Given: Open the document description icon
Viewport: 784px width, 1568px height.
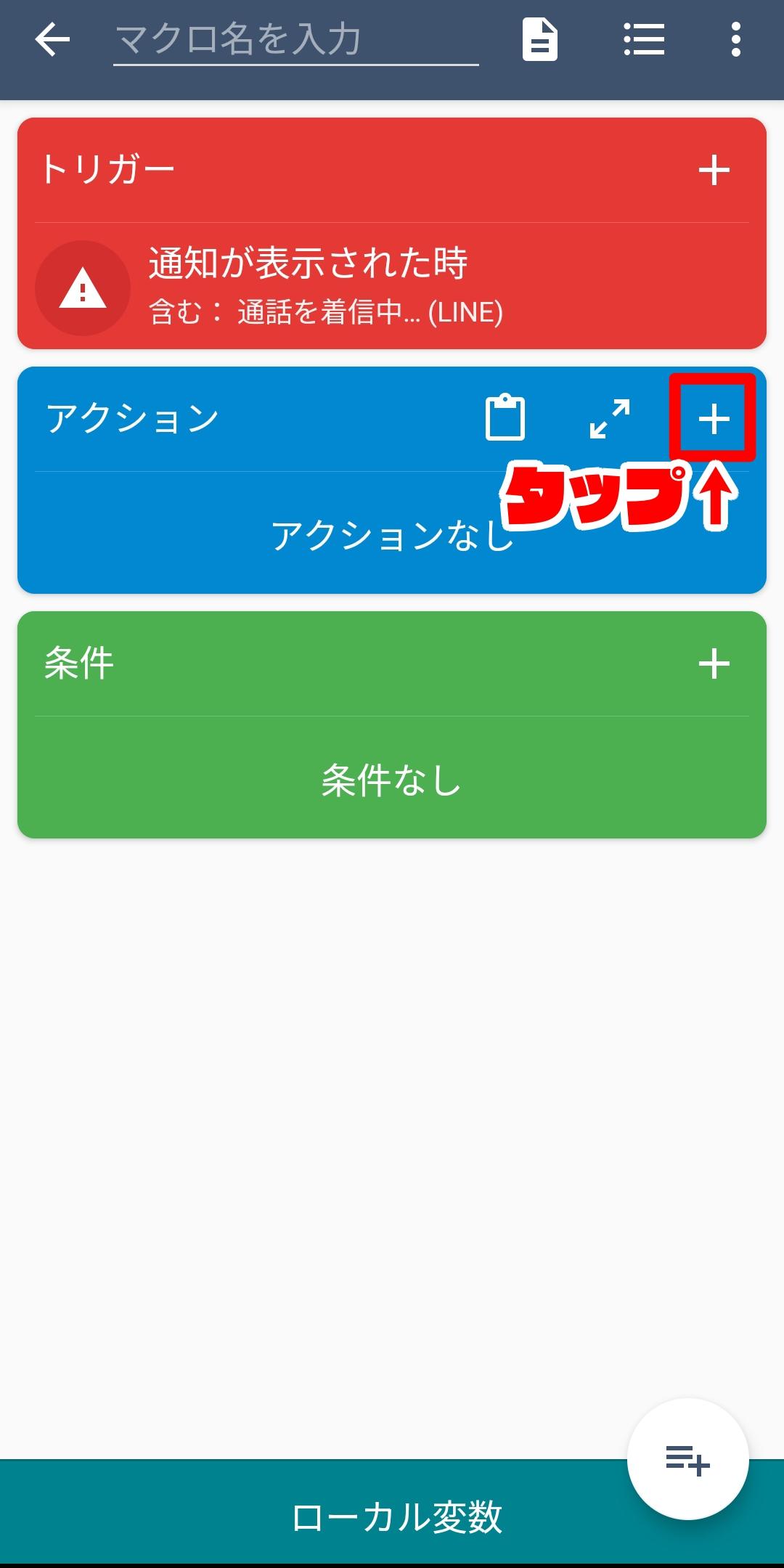Looking at the screenshot, I should tap(540, 39).
